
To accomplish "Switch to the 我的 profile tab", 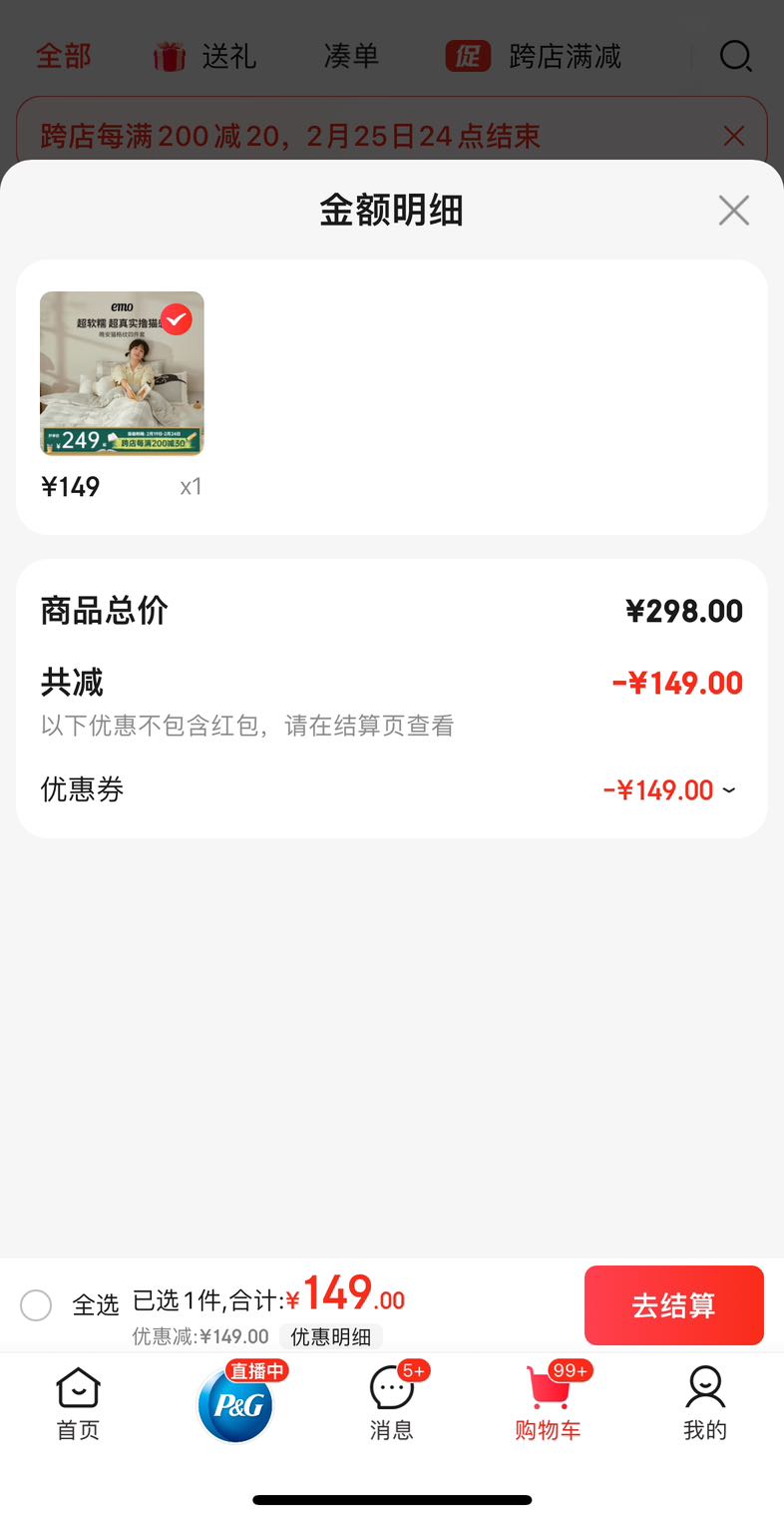I will 705,1404.
